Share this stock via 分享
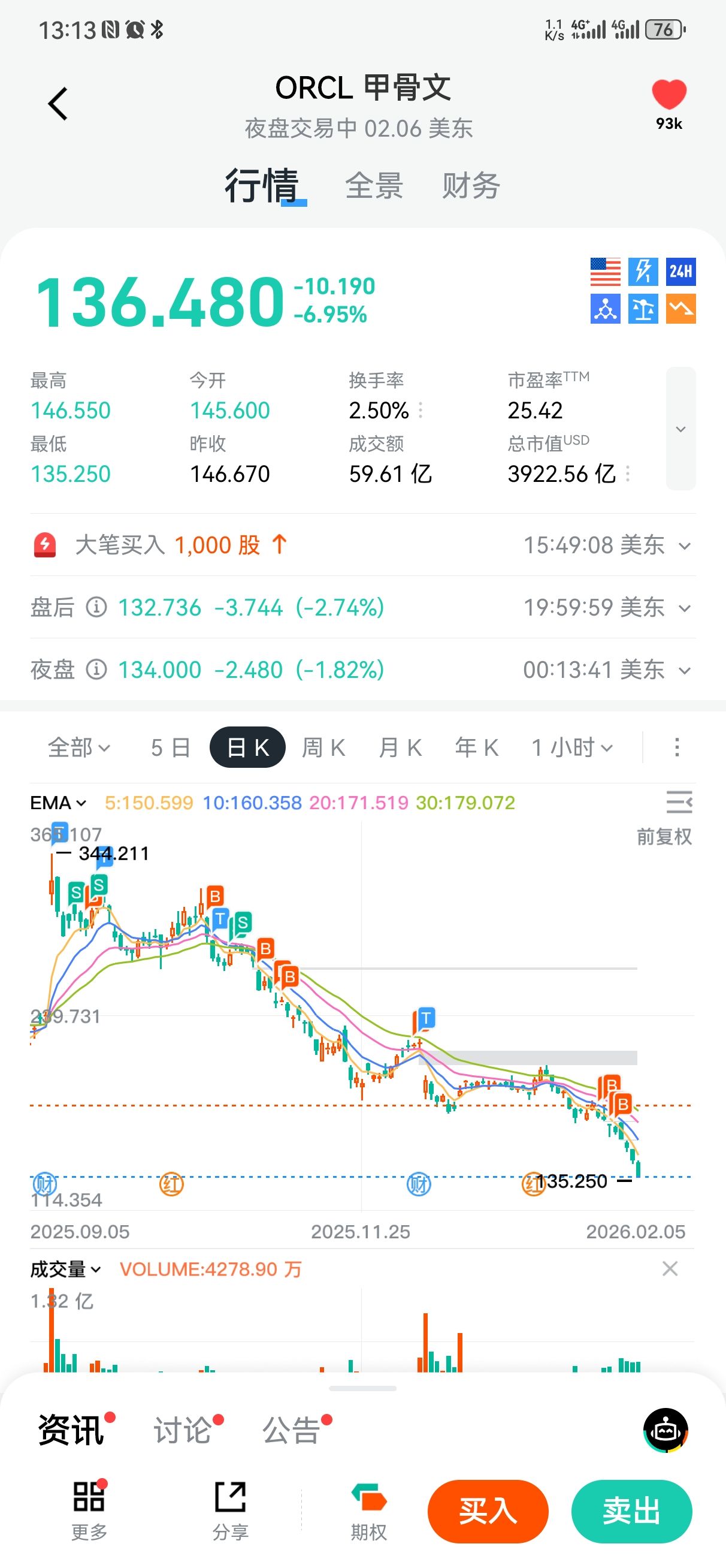The height and width of the screenshot is (1568, 726). tap(230, 1511)
